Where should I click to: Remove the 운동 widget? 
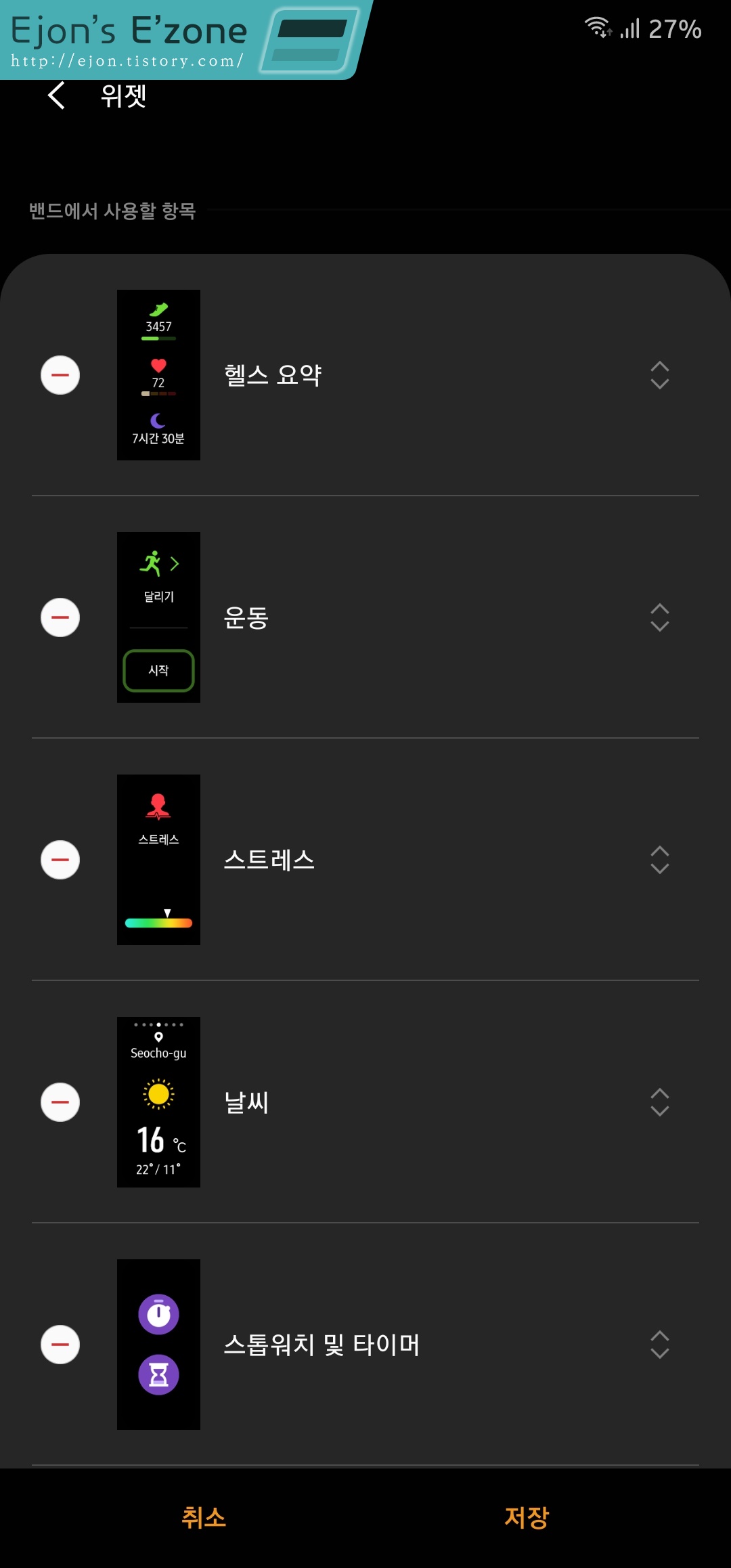[60, 617]
